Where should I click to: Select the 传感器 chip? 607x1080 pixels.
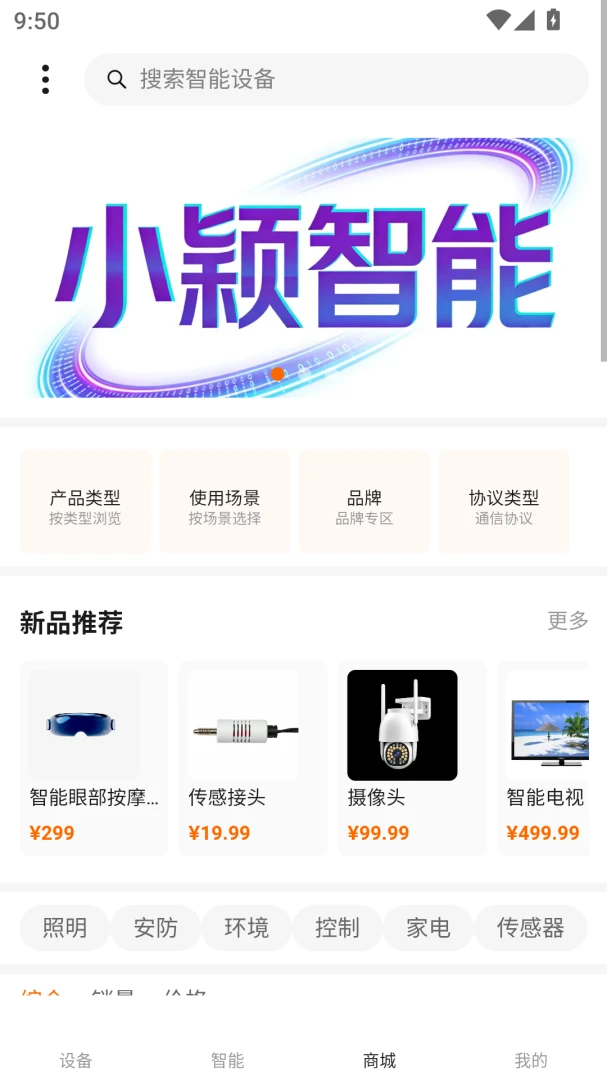coord(531,928)
